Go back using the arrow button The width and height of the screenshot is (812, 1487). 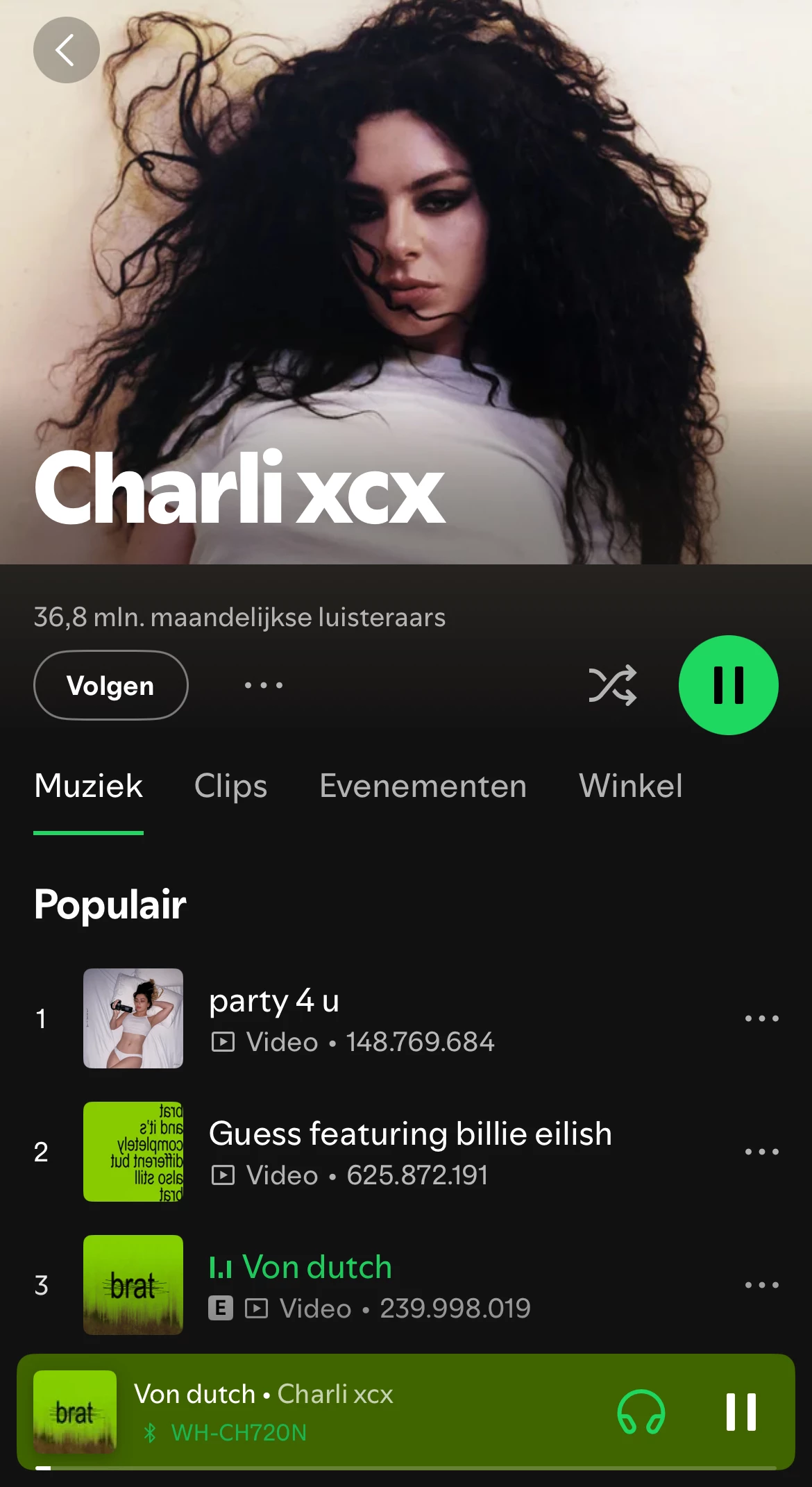tap(66, 50)
